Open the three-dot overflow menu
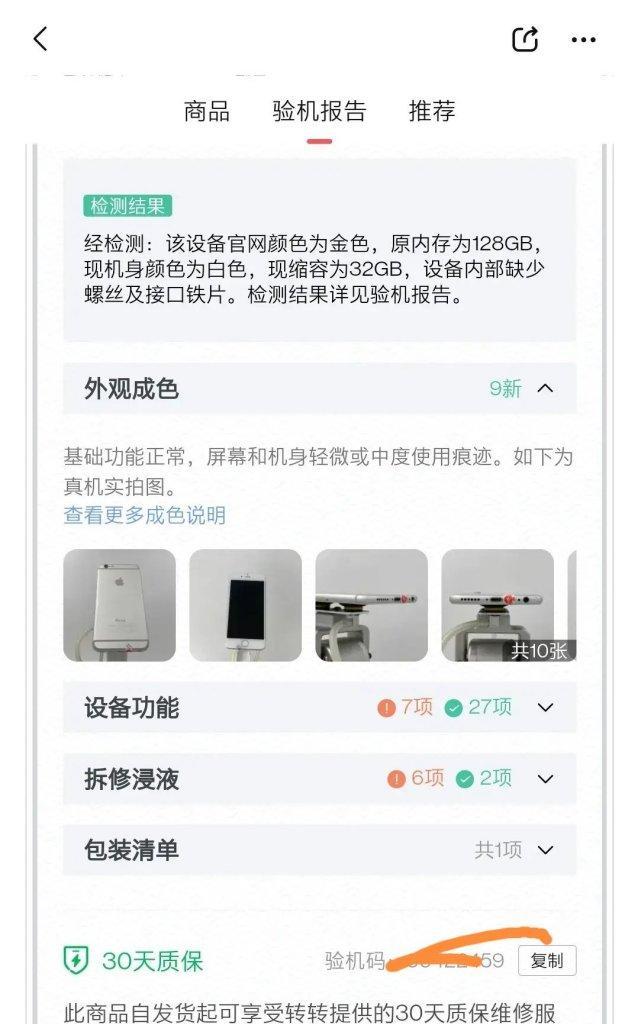 tap(583, 39)
